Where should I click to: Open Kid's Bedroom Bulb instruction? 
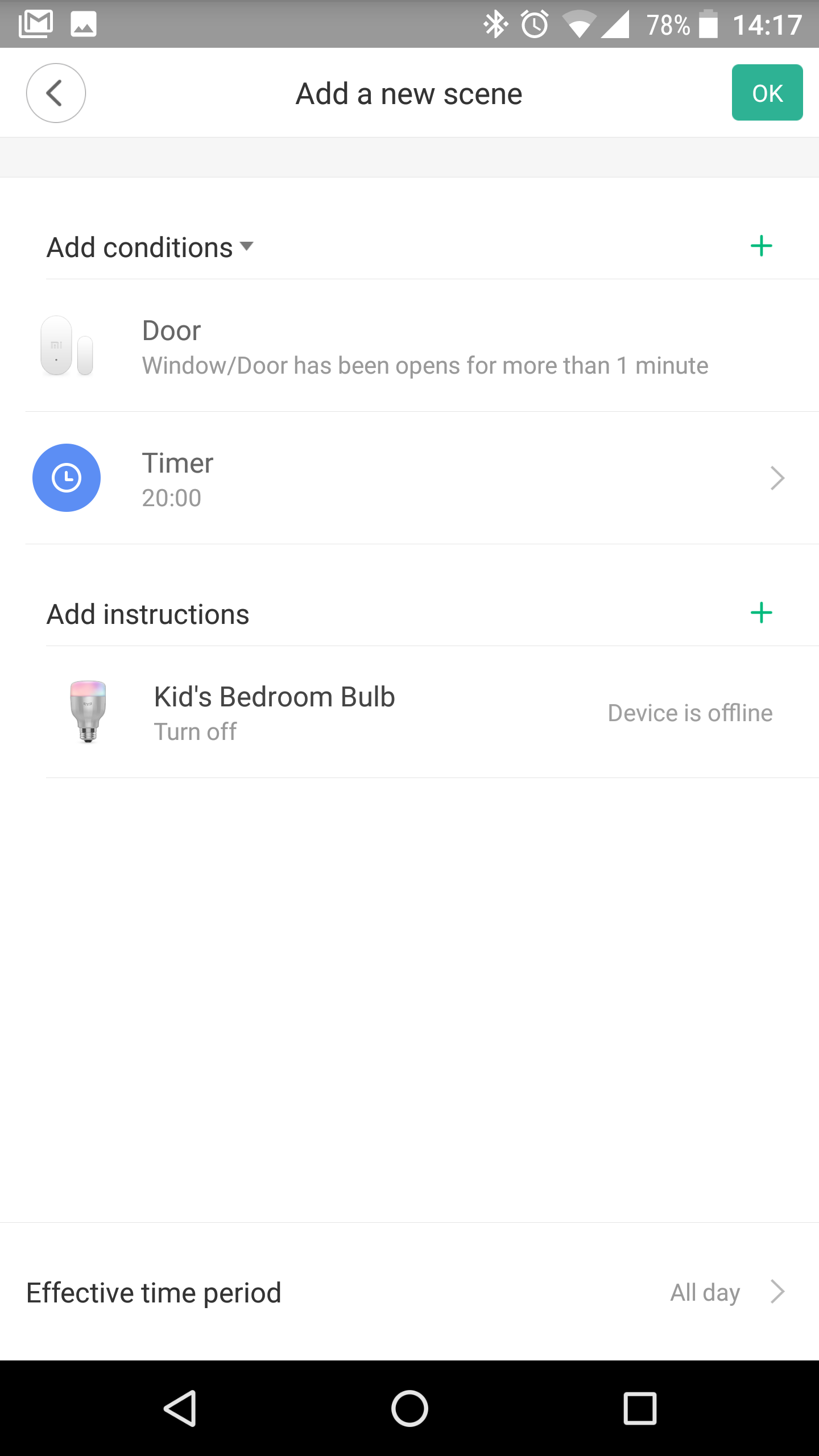(x=409, y=713)
